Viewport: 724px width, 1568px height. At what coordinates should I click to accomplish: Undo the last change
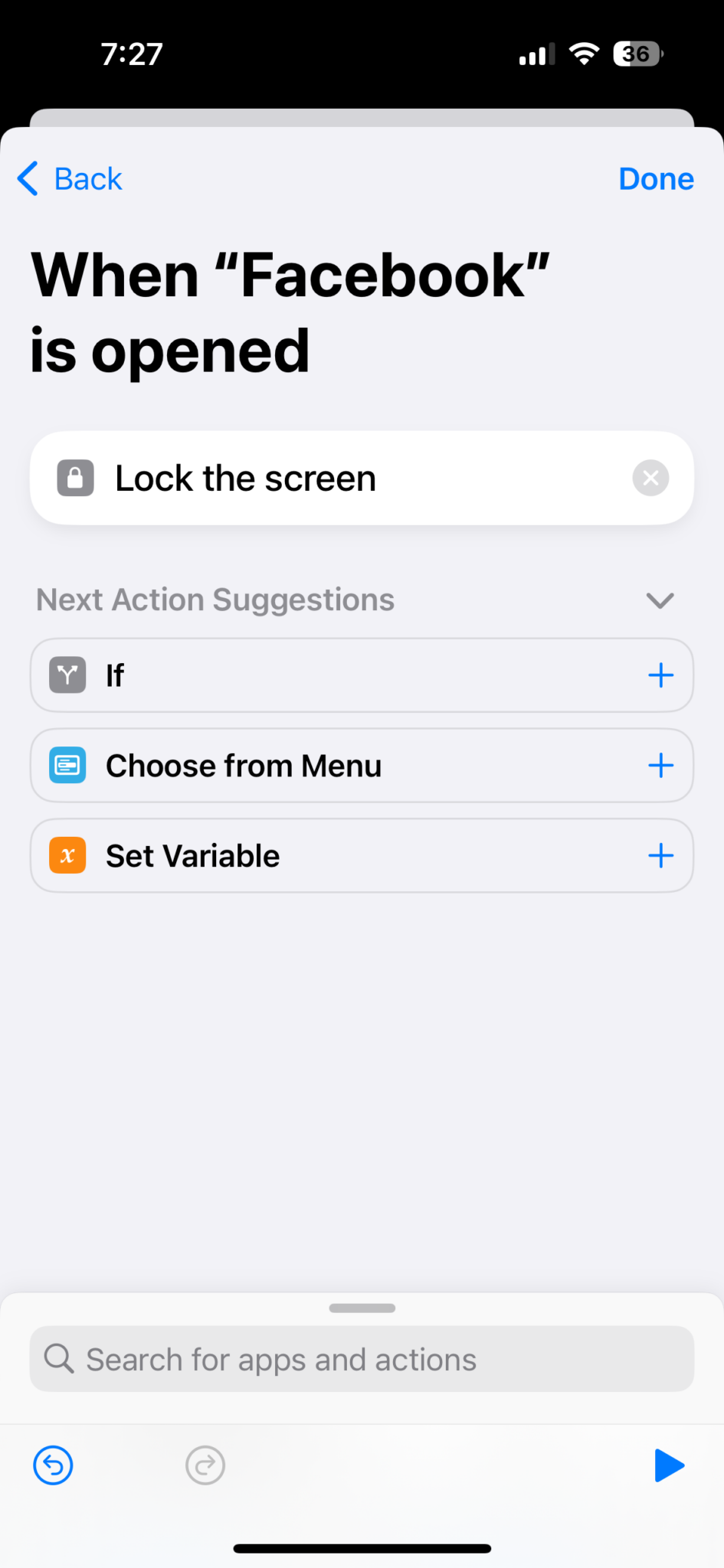tap(53, 1465)
